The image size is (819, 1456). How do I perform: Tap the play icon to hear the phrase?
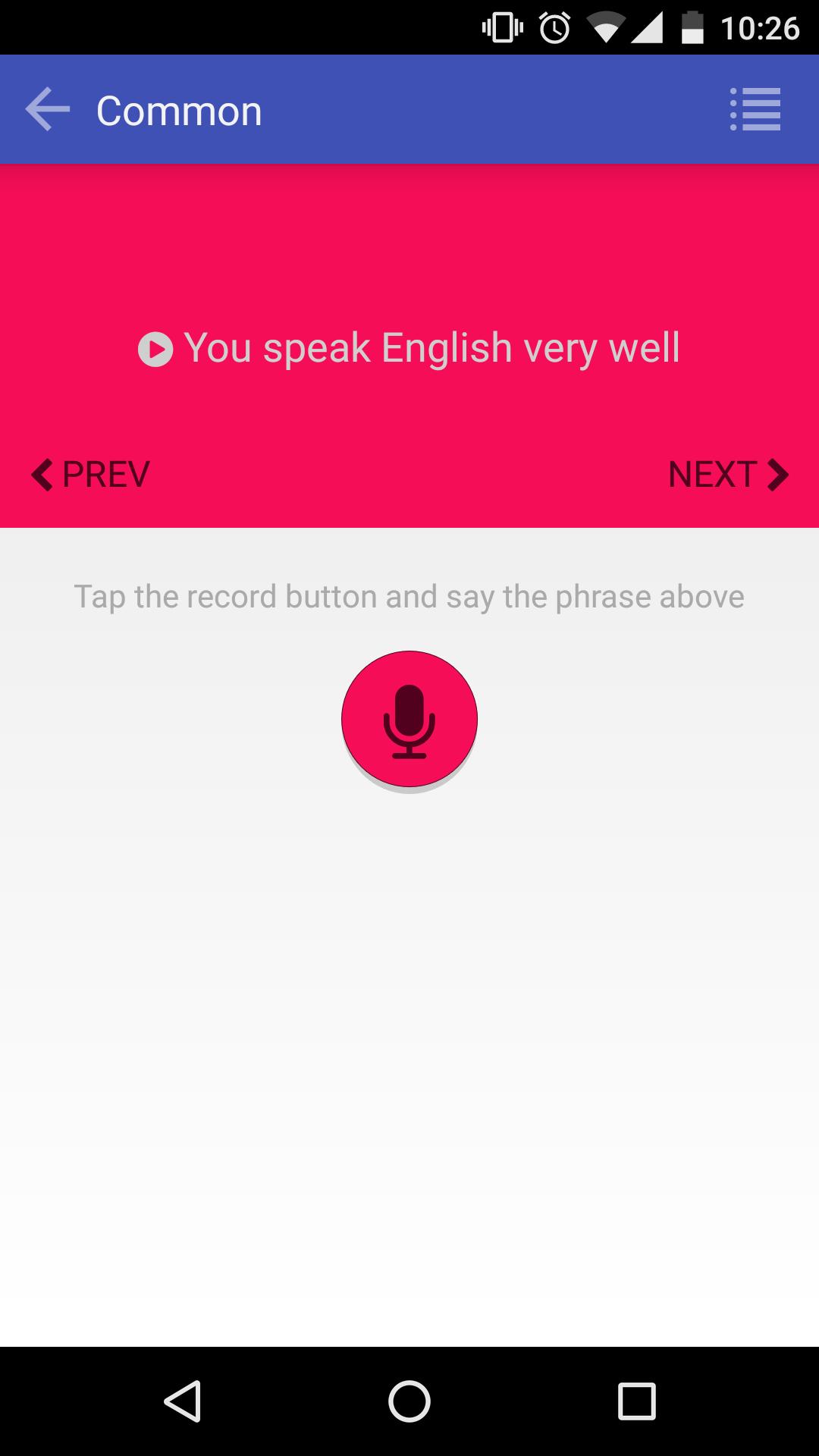pos(155,348)
